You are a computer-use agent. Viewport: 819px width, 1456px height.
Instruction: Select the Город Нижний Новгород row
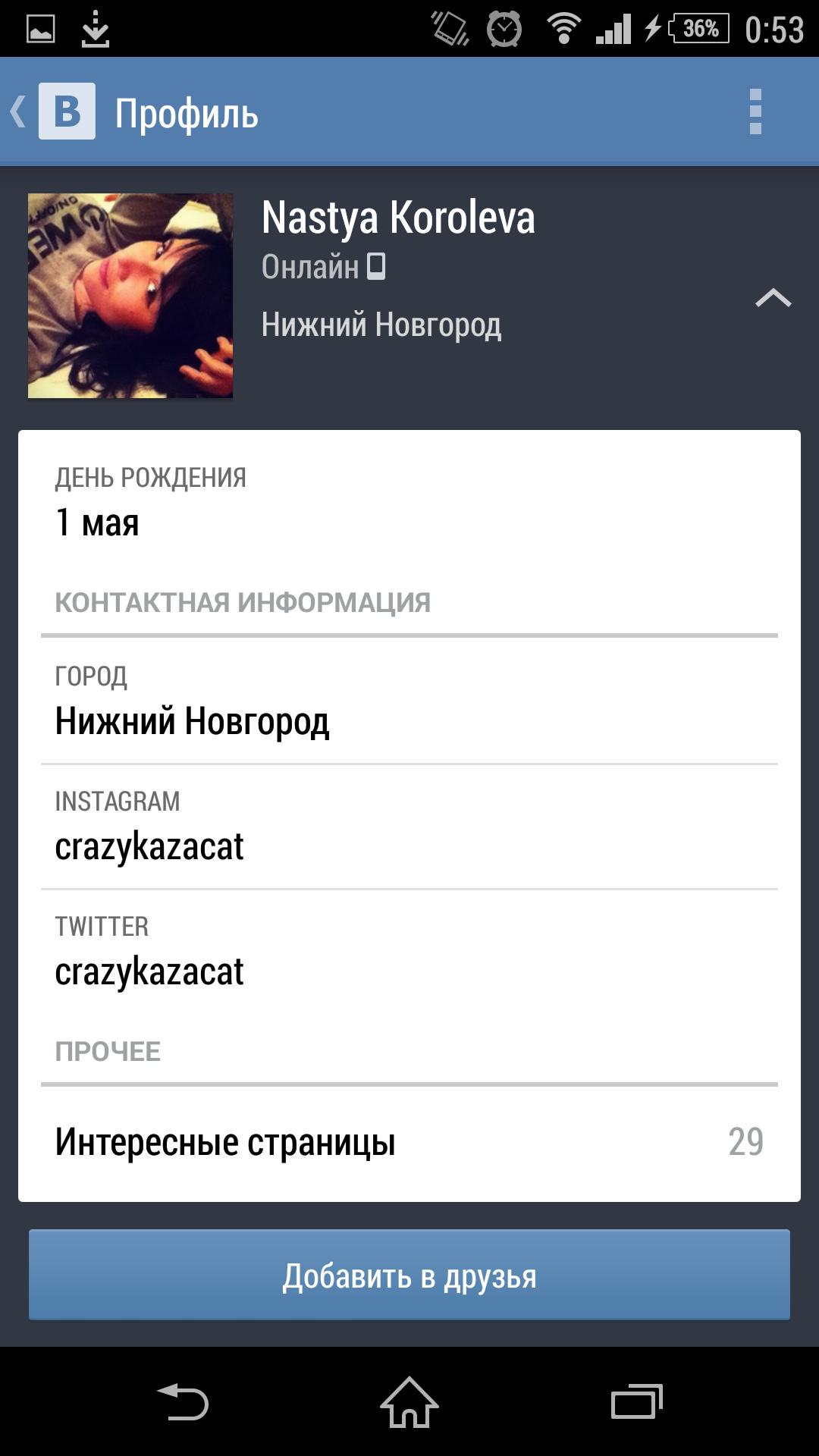tap(409, 701)
